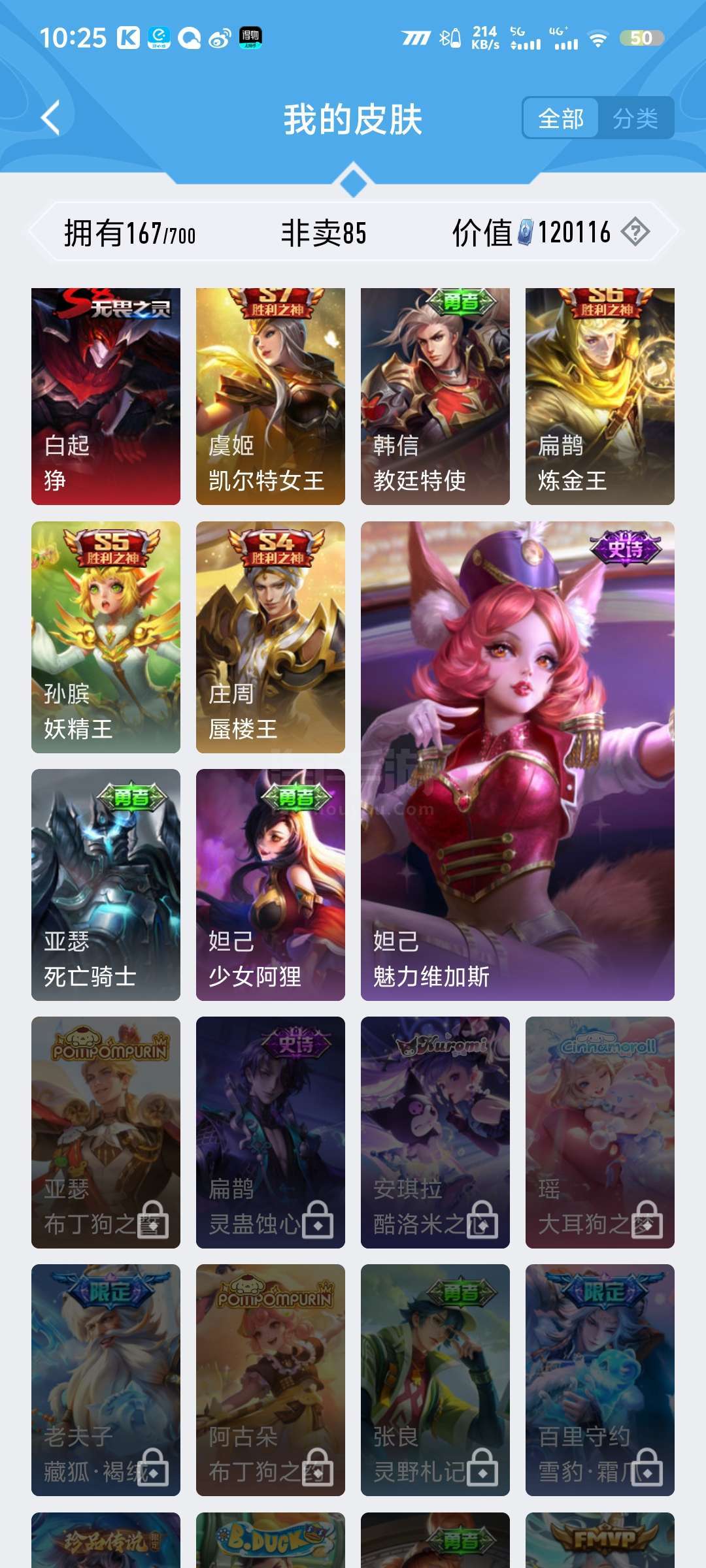This screenshot has height=1568, width=706.
Task: Open the locked 安琪拉 Kuromi skin card
Action: pos(435,1132)
